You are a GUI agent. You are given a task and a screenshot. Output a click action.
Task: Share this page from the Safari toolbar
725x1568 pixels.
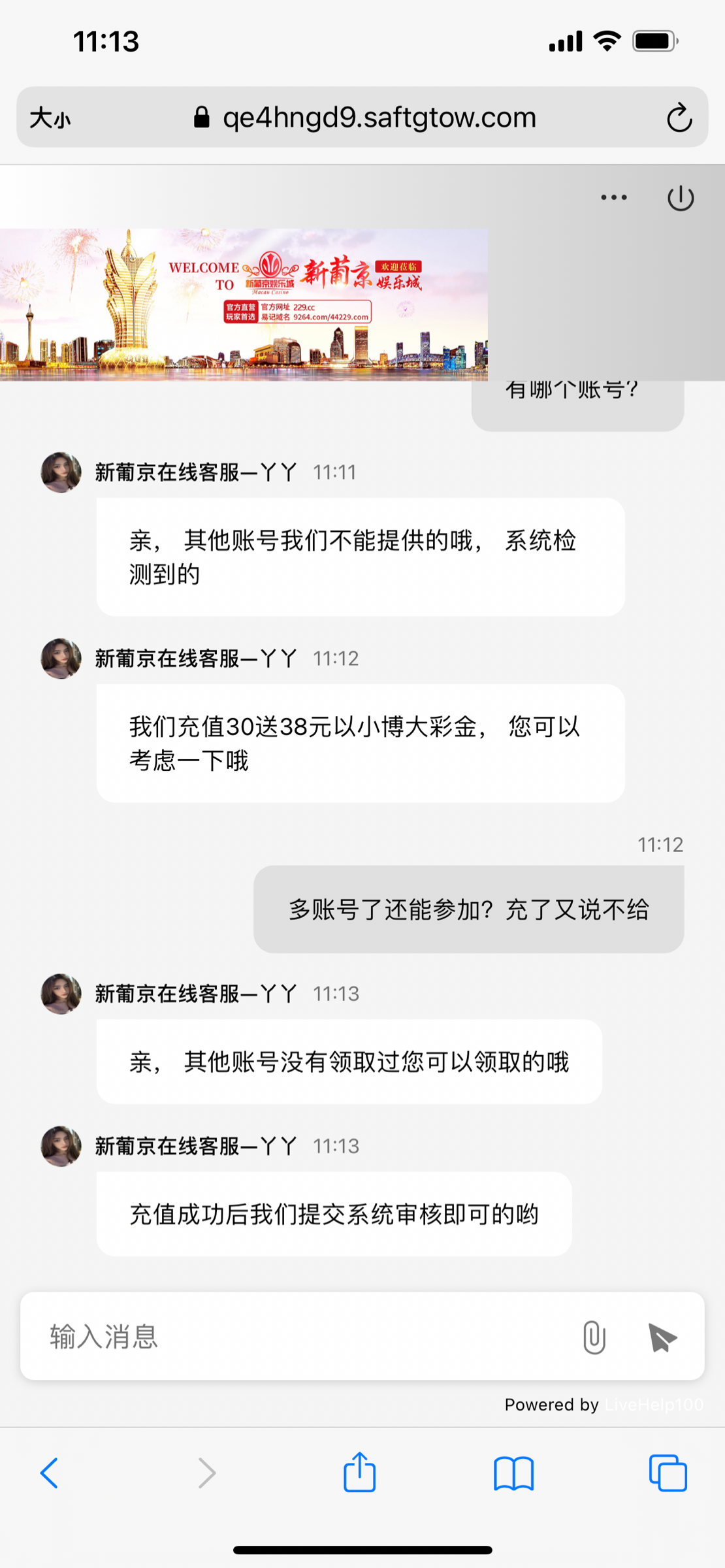(359, 1473)
